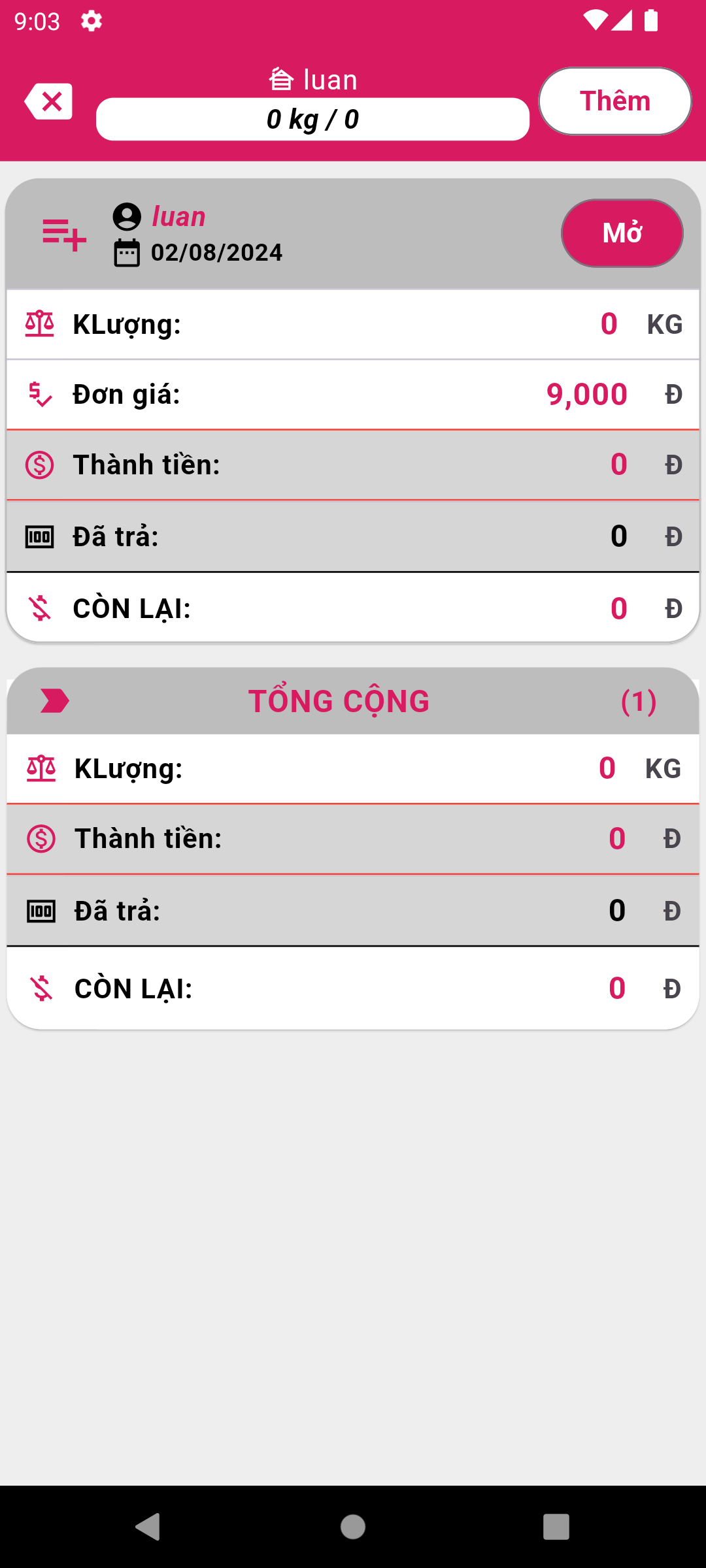Expand the TỔNG CỘNG arrow icon
The width and height of the screenshot is (706, 1568).
(x=55, y=700)
